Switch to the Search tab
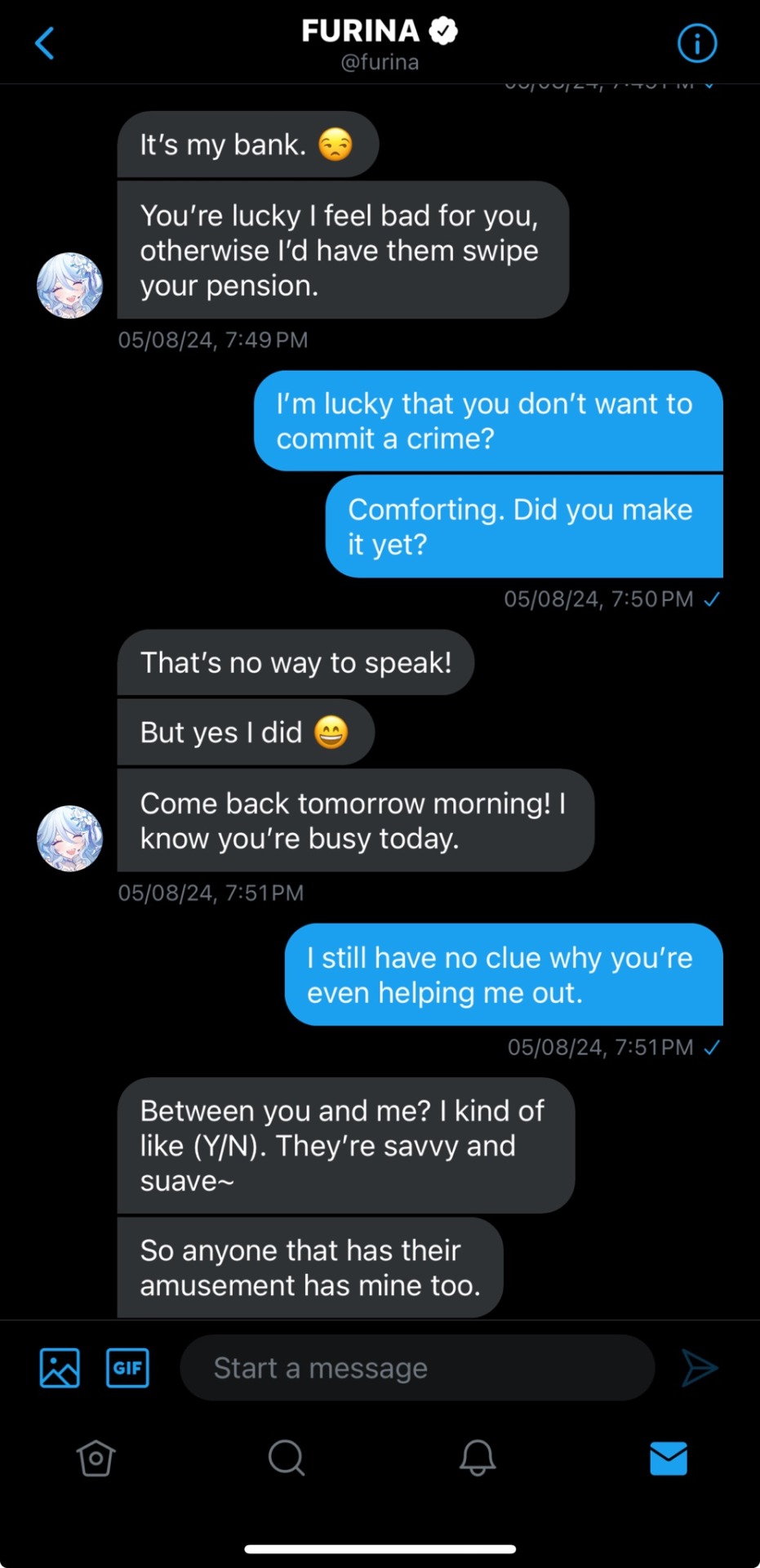Image resolution: width=760 pixels, height=1568 pixels. tap(286, 1458)
